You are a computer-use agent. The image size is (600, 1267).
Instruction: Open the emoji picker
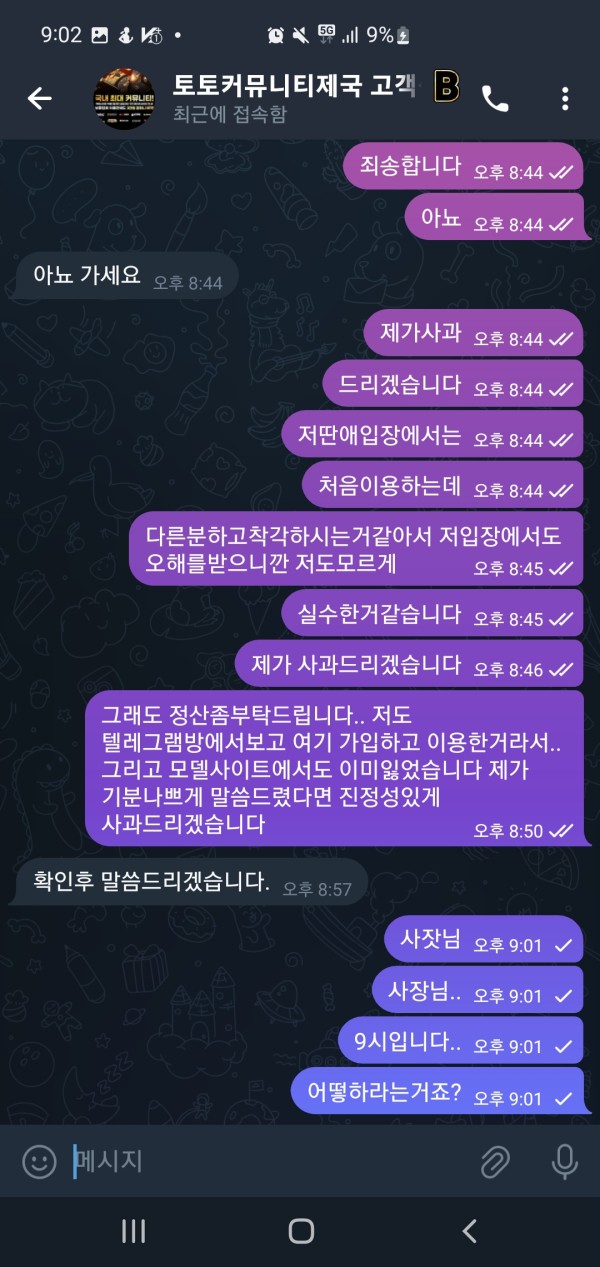39,1161
